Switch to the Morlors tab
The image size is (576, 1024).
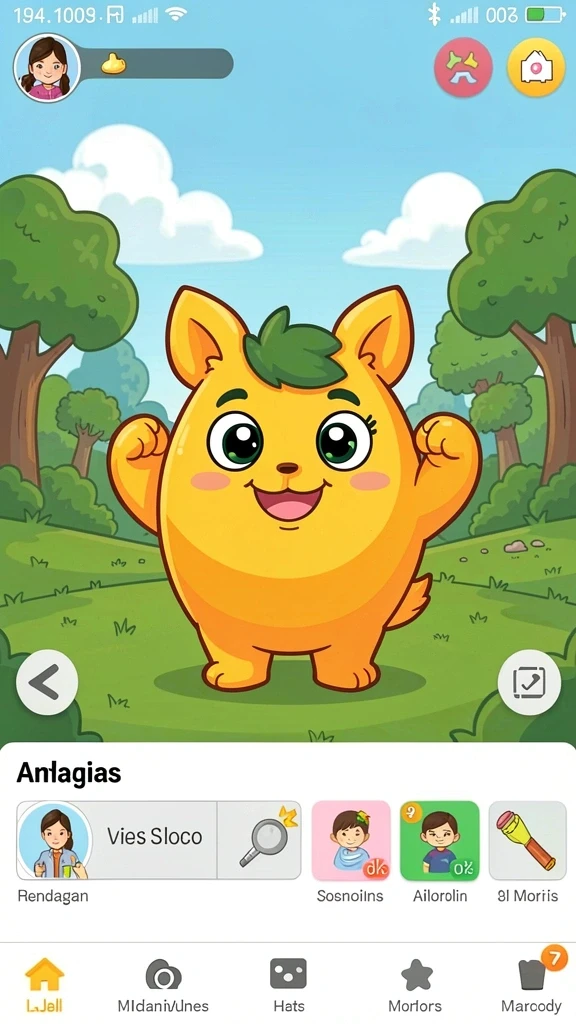(x=415, y=985)
